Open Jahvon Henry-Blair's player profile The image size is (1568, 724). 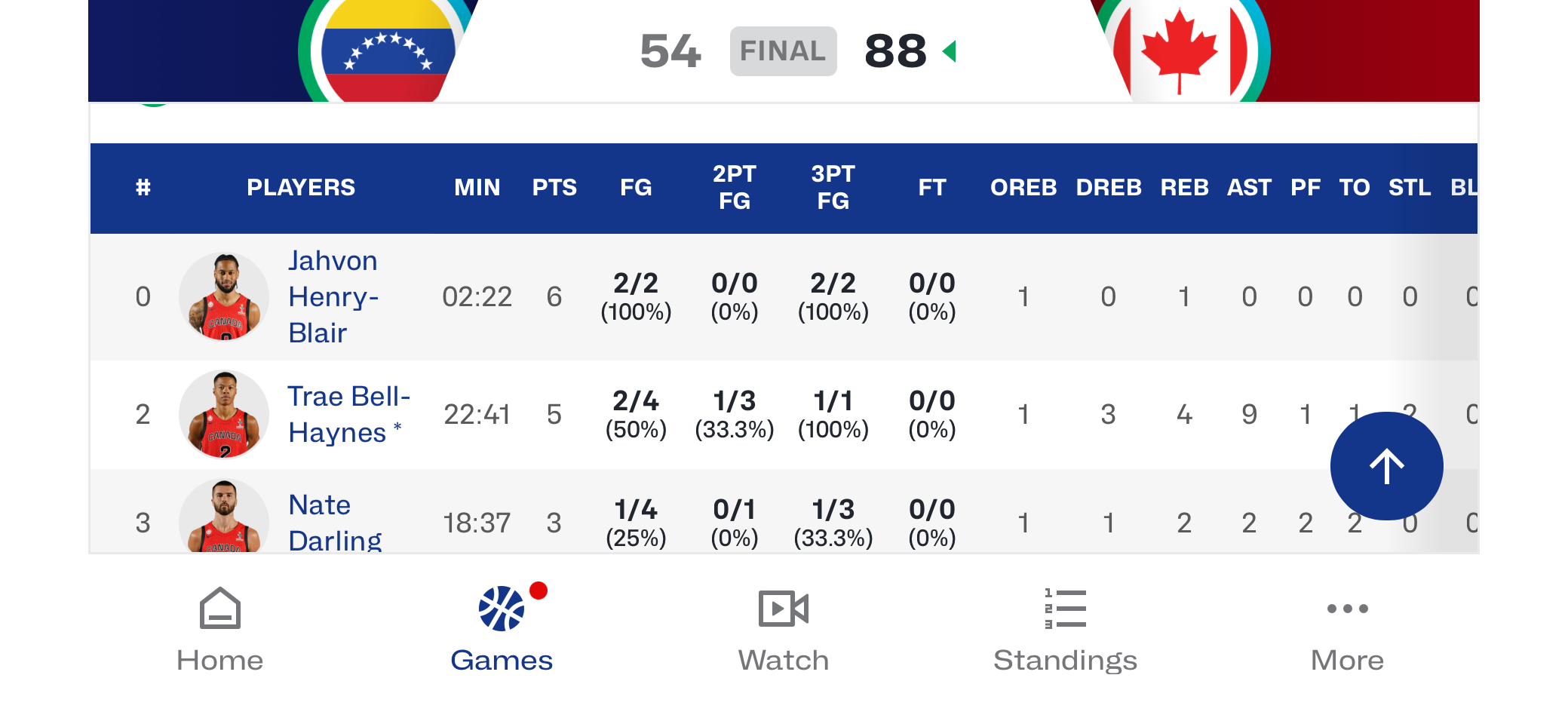(333, 296)
